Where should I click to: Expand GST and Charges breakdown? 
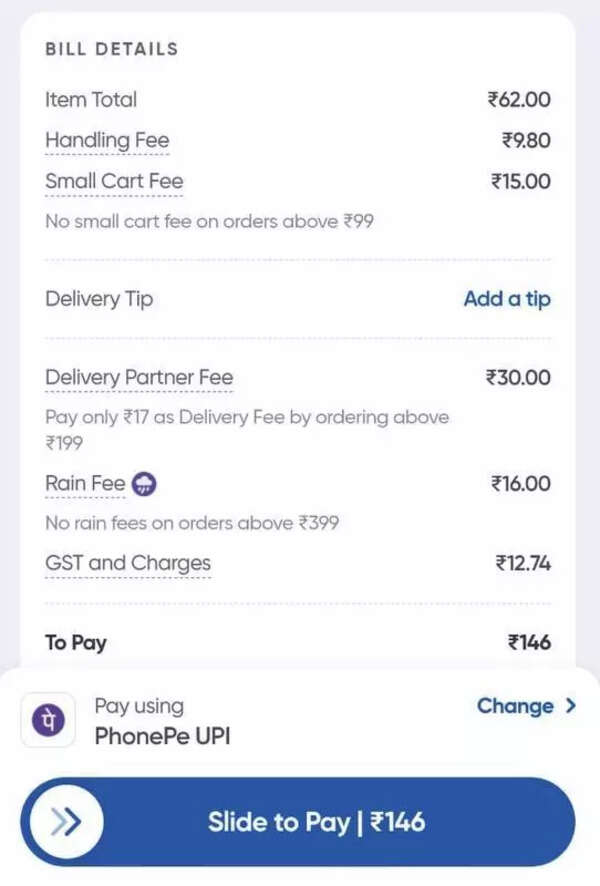click(x=128, y=563)
